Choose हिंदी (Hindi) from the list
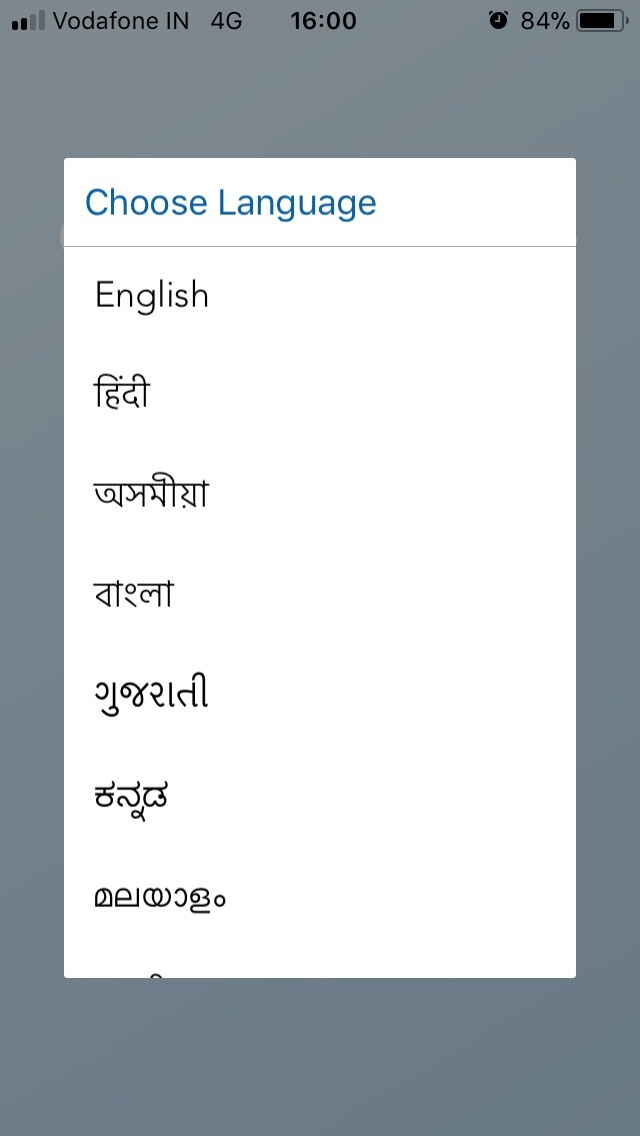This screenshot has height=1136, width=640. pos(122,395)
